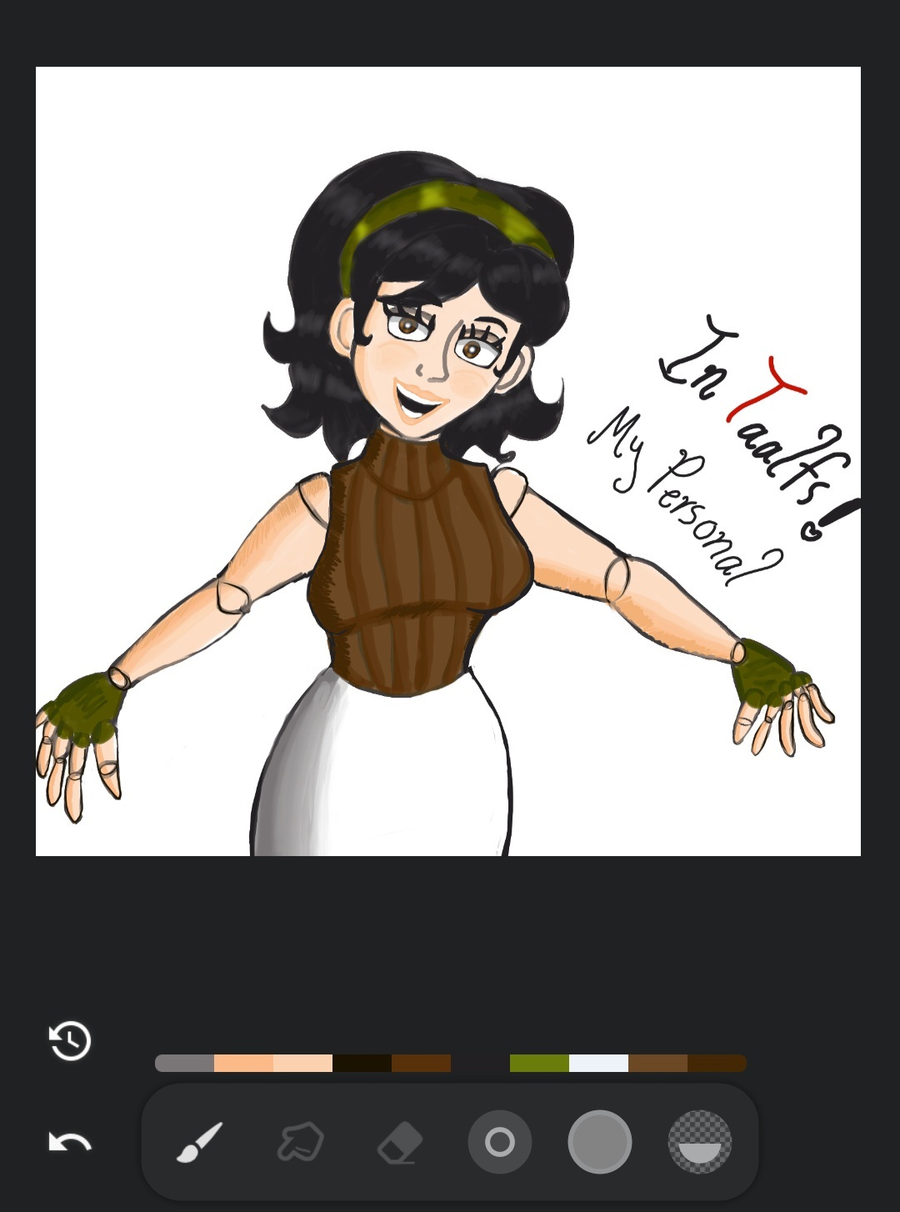
Task: Pick the gray palette swatch
Action: [185, 1063]
